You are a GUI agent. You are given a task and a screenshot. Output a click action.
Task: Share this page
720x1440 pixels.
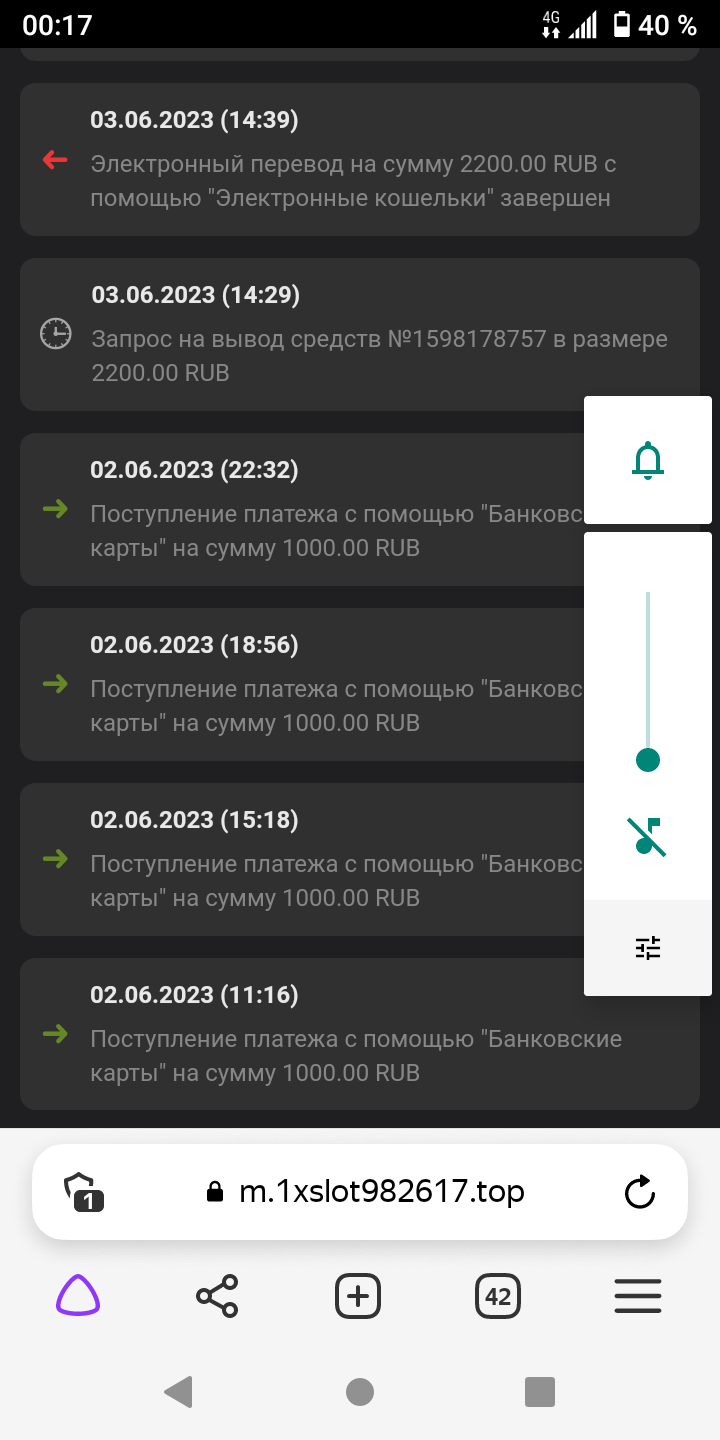pyautogui.click(x=217, y=1297)
